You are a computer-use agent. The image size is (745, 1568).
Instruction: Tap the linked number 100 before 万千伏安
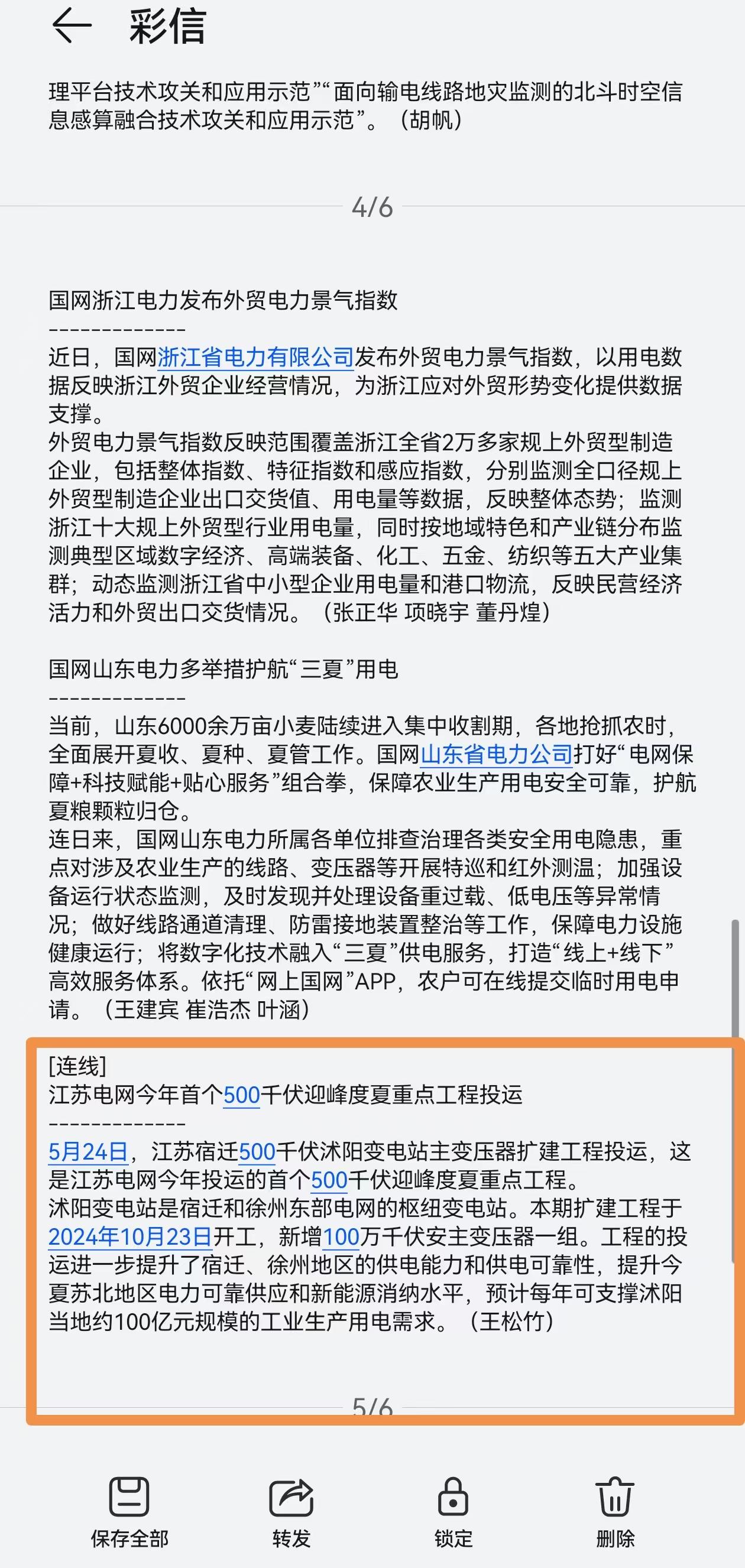(x=341, y=1237)
